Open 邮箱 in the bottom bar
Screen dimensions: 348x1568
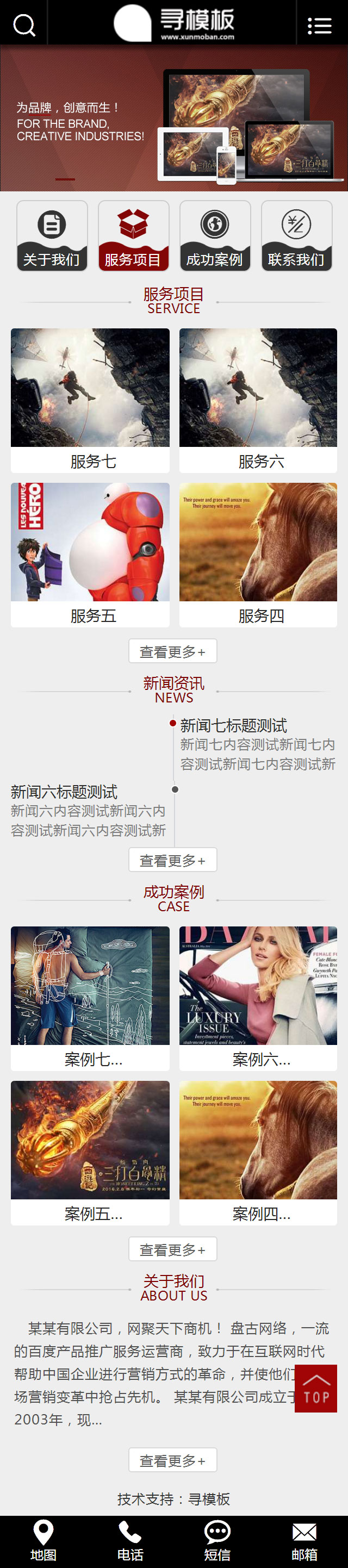pos(304,1541)
